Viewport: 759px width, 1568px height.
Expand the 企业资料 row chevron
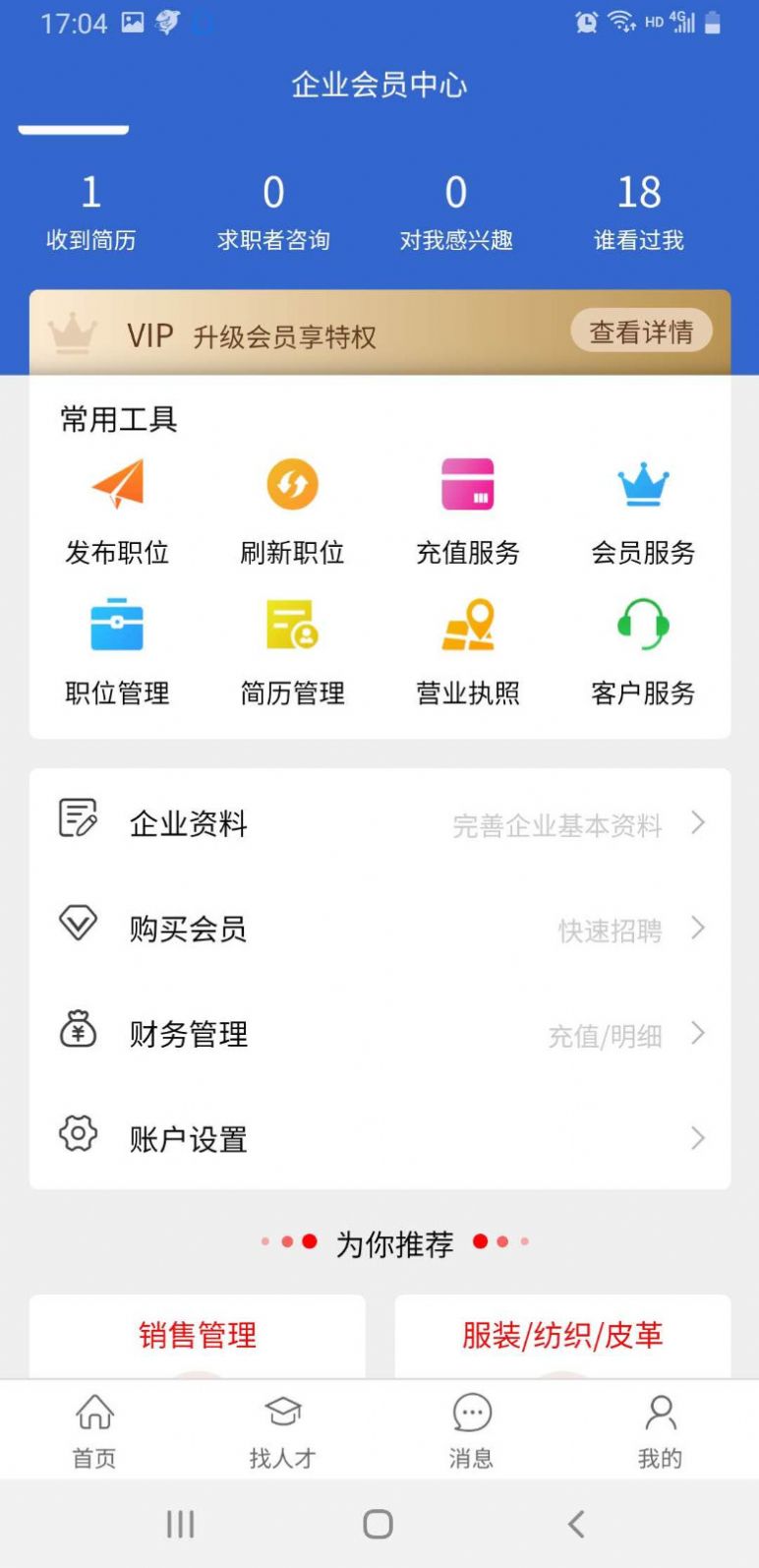[x=700, y=823]
